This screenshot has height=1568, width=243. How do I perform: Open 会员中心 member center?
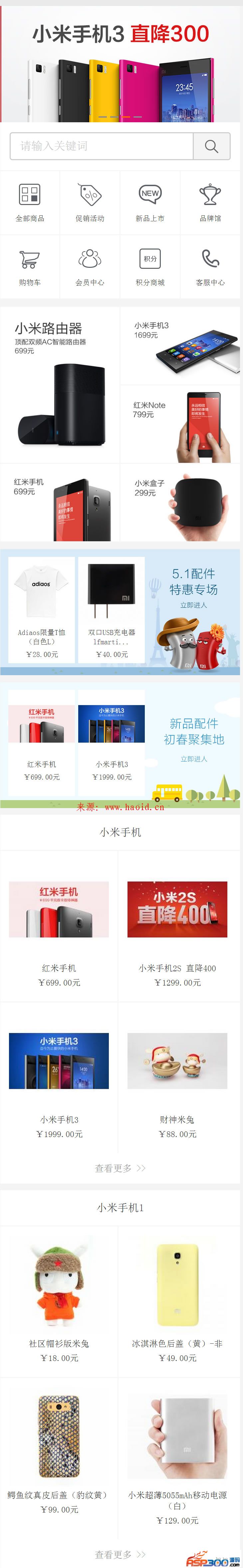90,266
